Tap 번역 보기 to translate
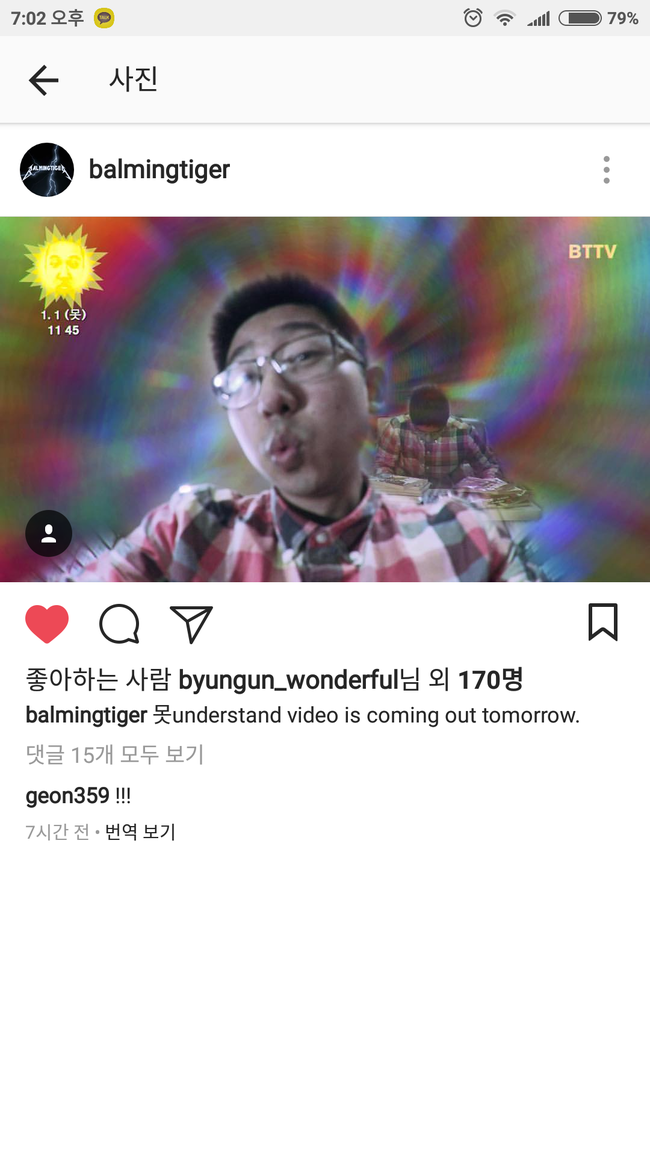Screen dimensions: 650x1156 tap(140, 832)
